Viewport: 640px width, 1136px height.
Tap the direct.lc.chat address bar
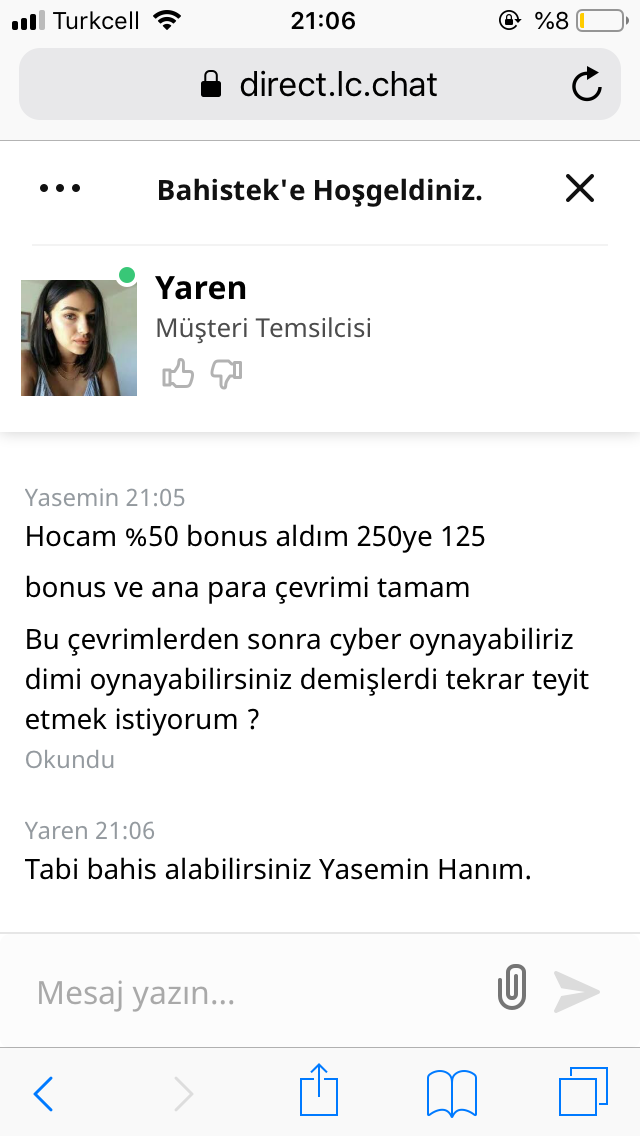coord(320,84)
